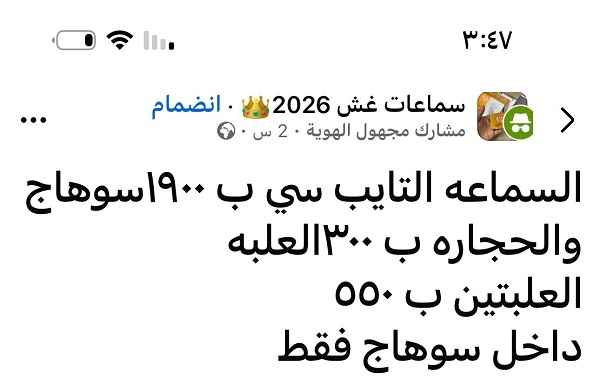Image resolution: width=600 pixels, height=392 pixels.
Task: Open the group's avatar picture
Action: click(505, 116)
